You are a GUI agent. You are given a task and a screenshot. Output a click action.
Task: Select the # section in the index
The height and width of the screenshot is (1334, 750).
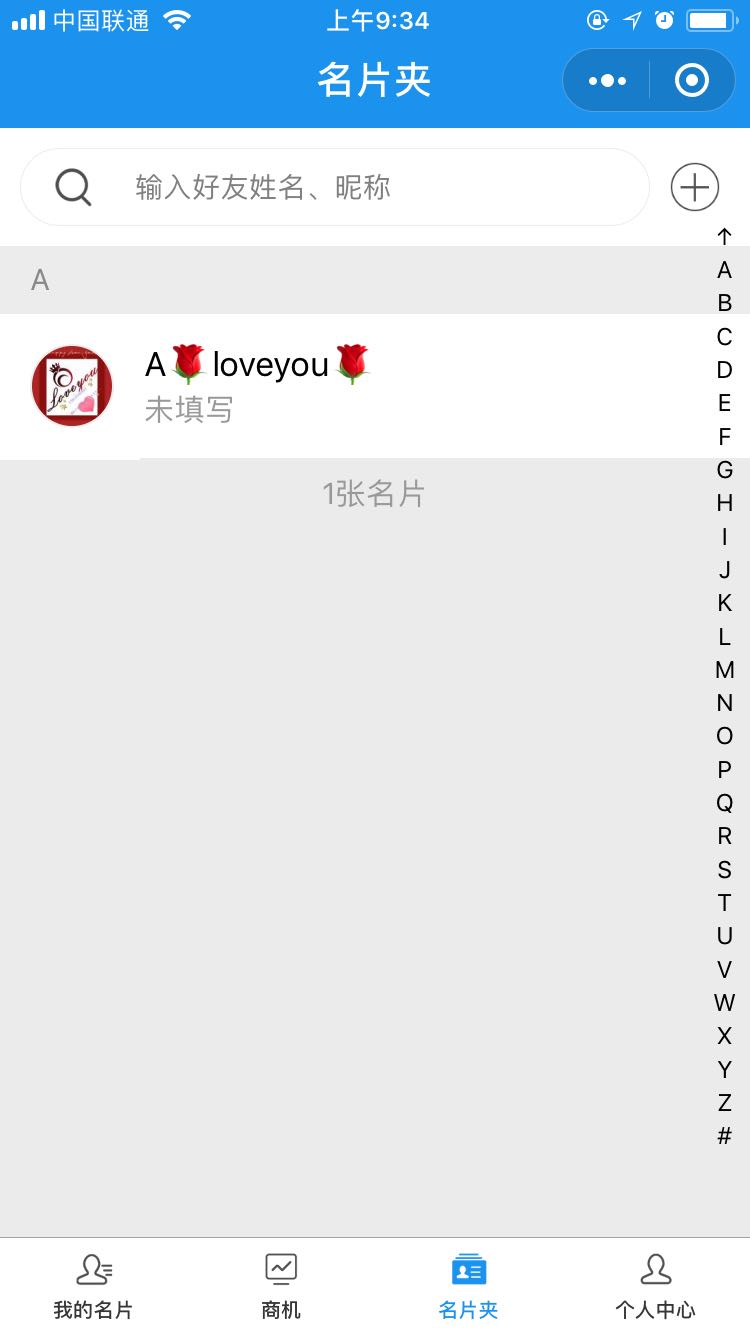(x=724, y=1136)
